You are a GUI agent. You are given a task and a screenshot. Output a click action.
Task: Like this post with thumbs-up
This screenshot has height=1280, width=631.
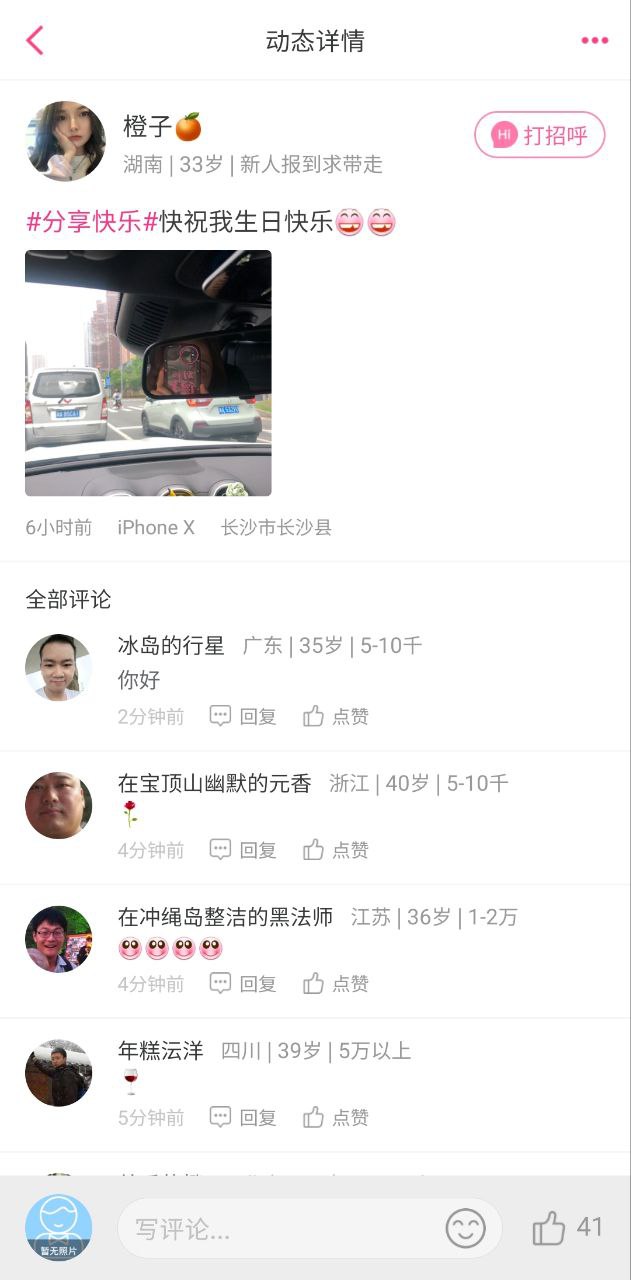coord(549,1227)
